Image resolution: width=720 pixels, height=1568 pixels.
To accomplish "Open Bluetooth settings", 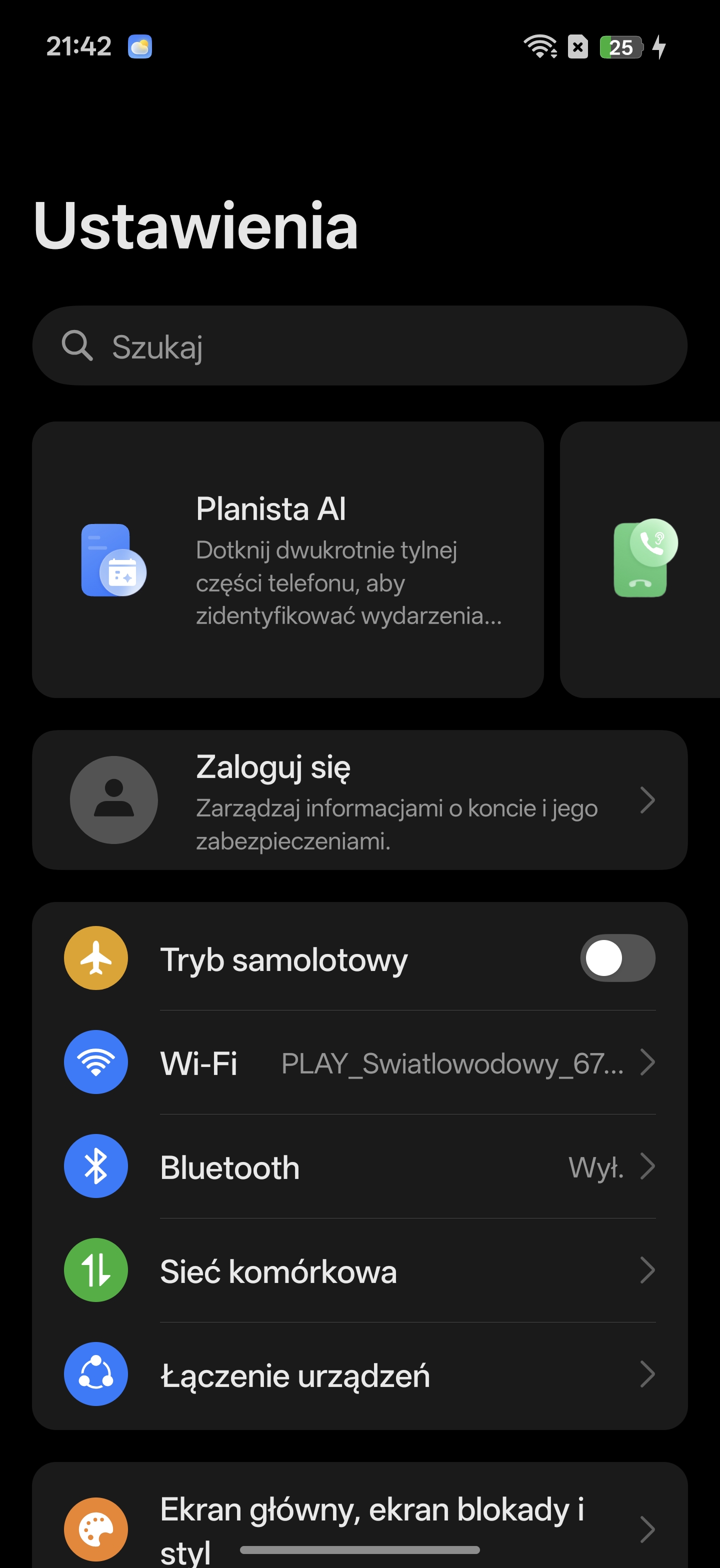I will point(359,1167).
